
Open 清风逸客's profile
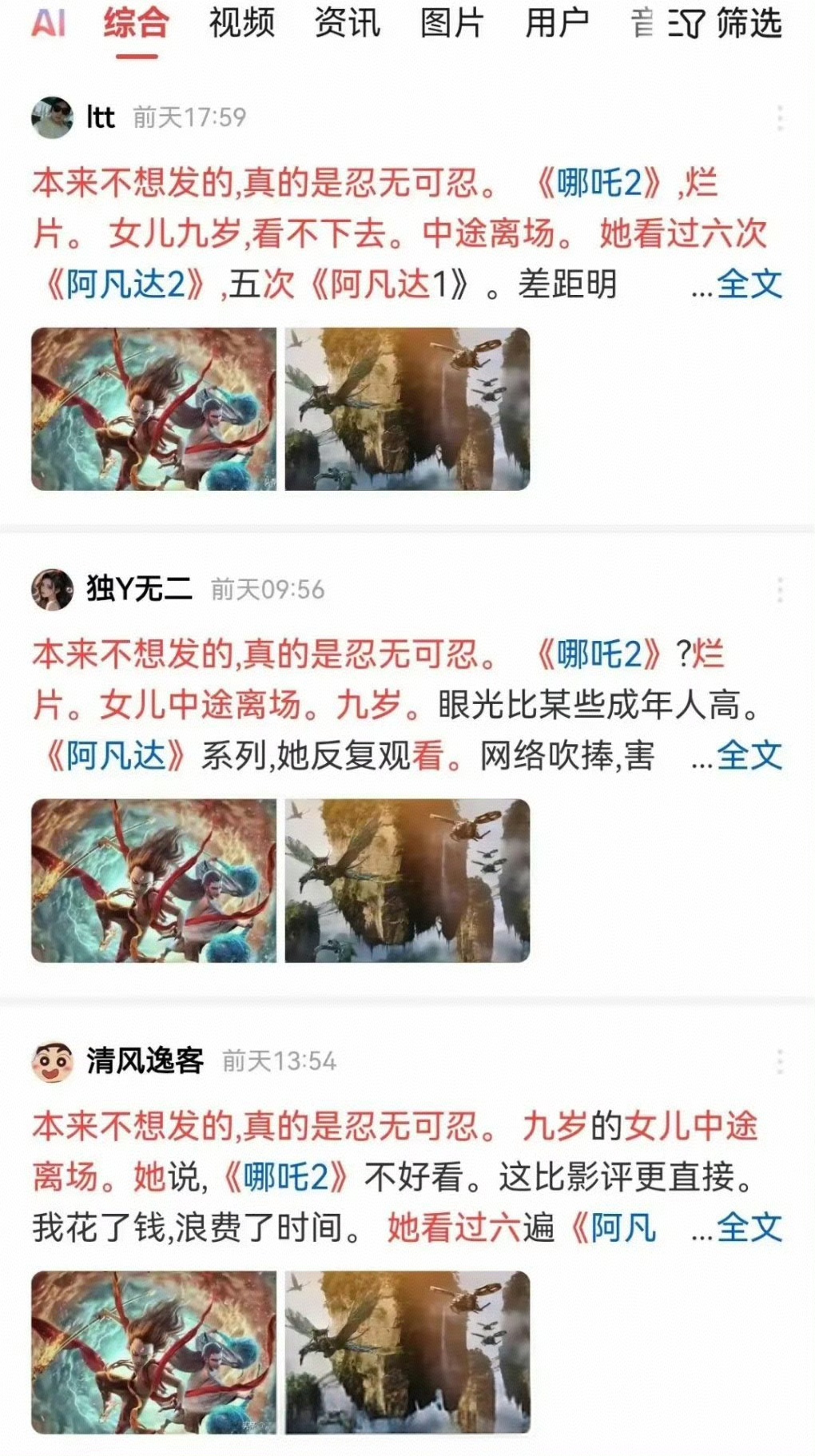click(53, 1061)
